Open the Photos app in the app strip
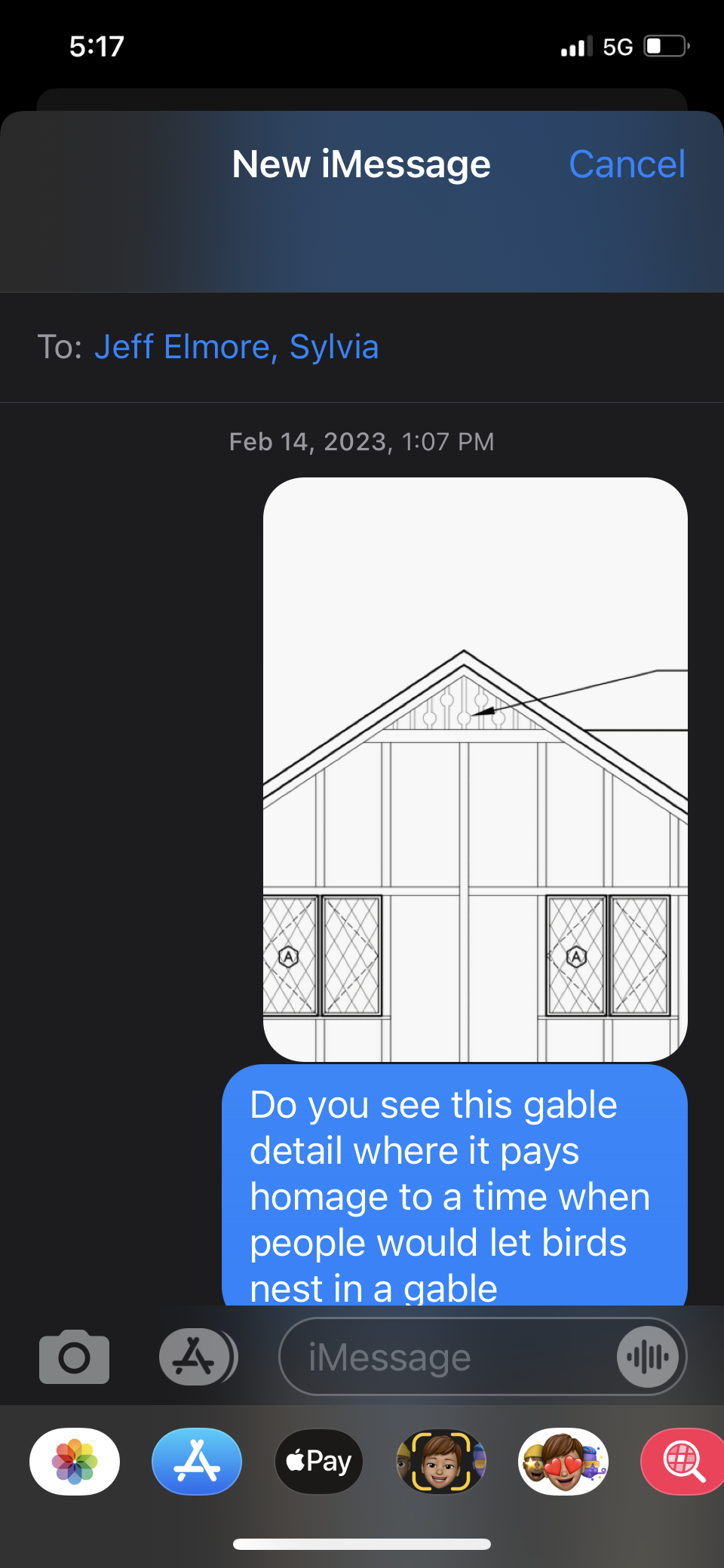 pyautogui.click(x=75, y=1461)
